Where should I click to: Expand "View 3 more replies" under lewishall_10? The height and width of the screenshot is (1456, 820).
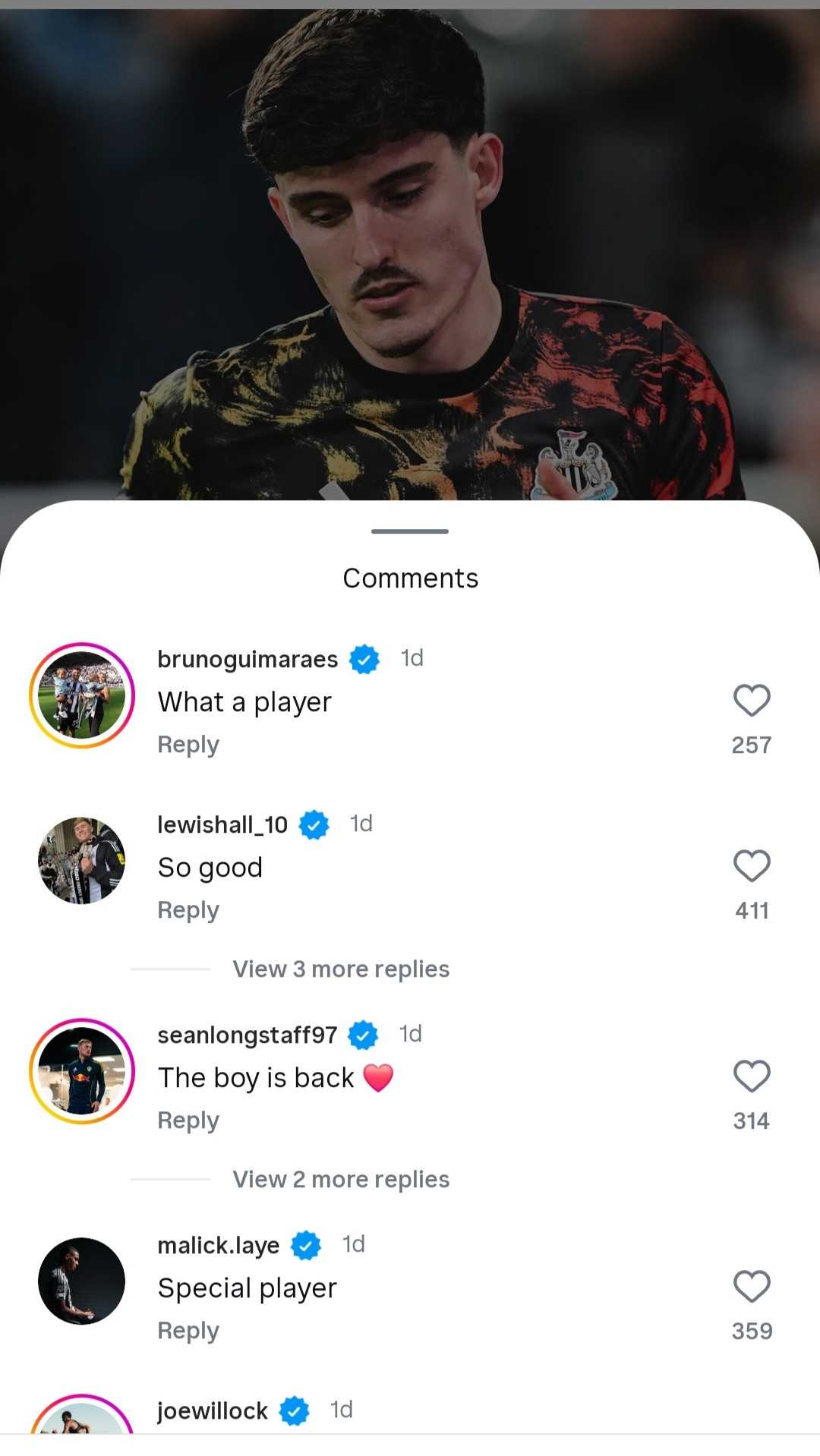point(341,969)
